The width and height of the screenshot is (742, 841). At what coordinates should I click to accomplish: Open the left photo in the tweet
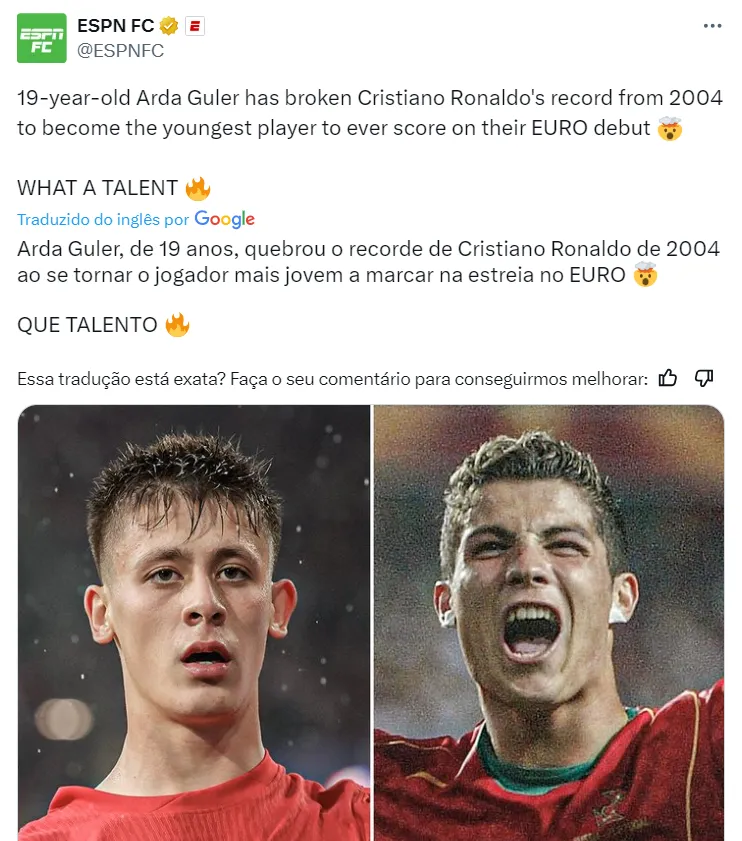194,622
